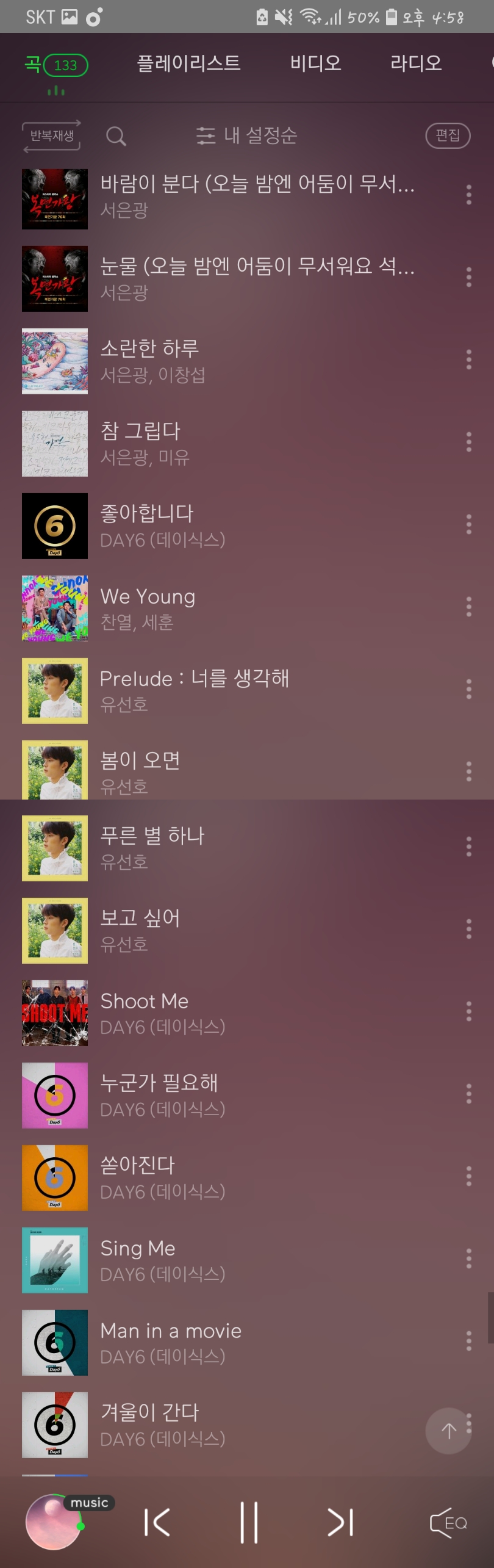Skip to the next track
Image resolution: width=494 pixels, height=1568 pixels.
coord(340,1522)
